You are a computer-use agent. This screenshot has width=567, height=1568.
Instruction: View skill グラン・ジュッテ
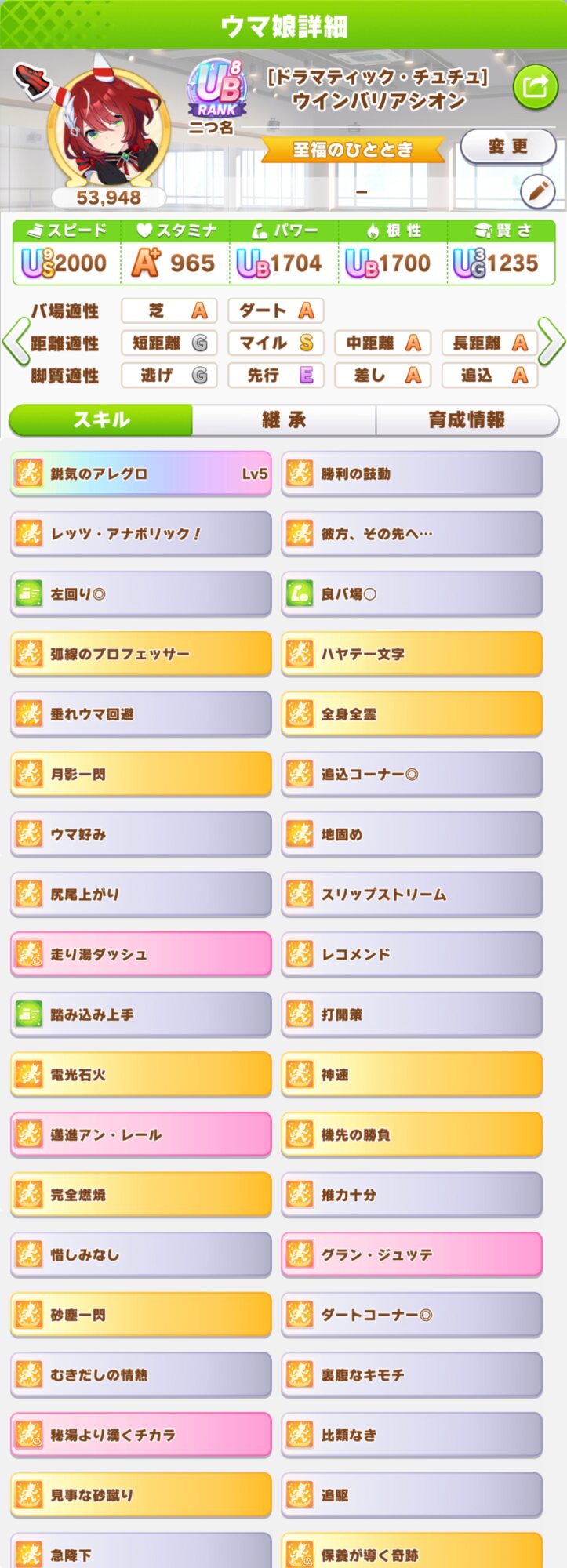tap(412, 1254)
